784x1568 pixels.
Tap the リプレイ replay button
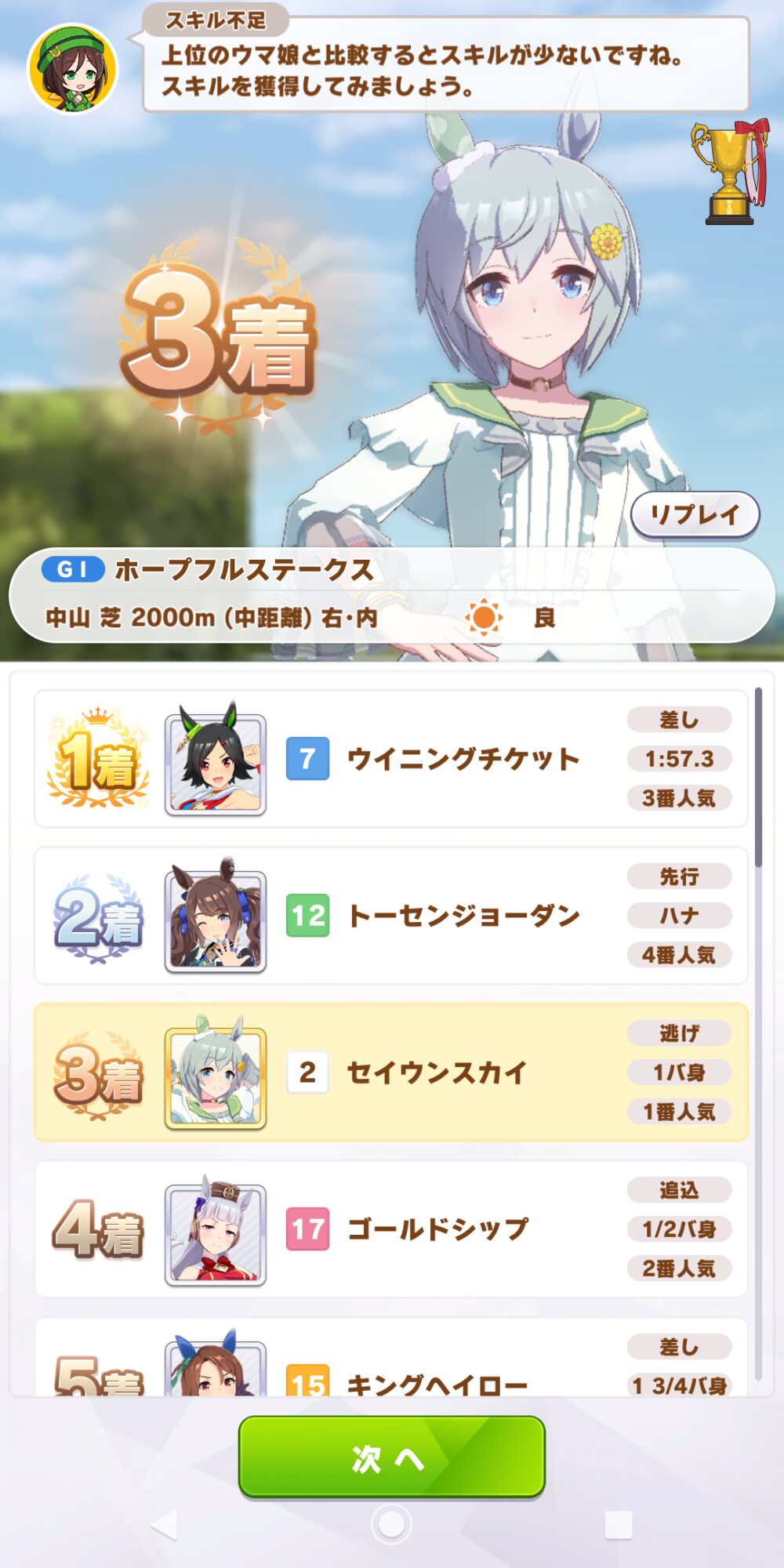pos(695,515)
